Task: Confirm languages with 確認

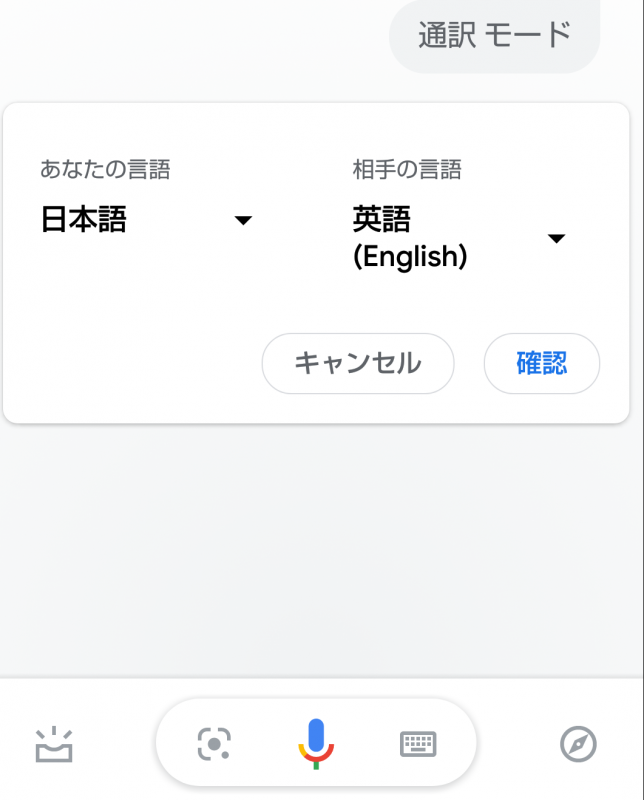Action: (541, 364)
